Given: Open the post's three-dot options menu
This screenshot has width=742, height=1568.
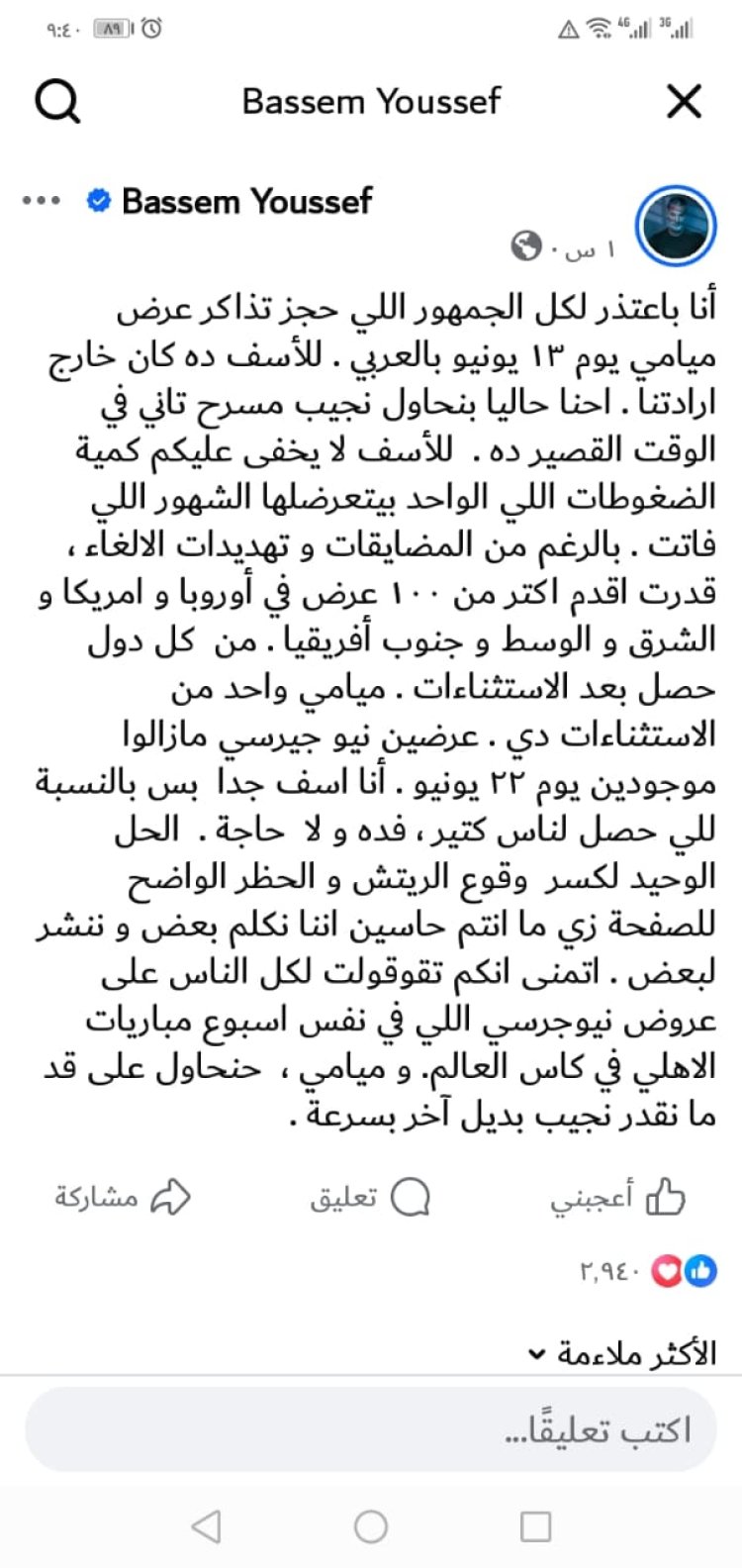Looking at the screenshot, I should point(42,201).
